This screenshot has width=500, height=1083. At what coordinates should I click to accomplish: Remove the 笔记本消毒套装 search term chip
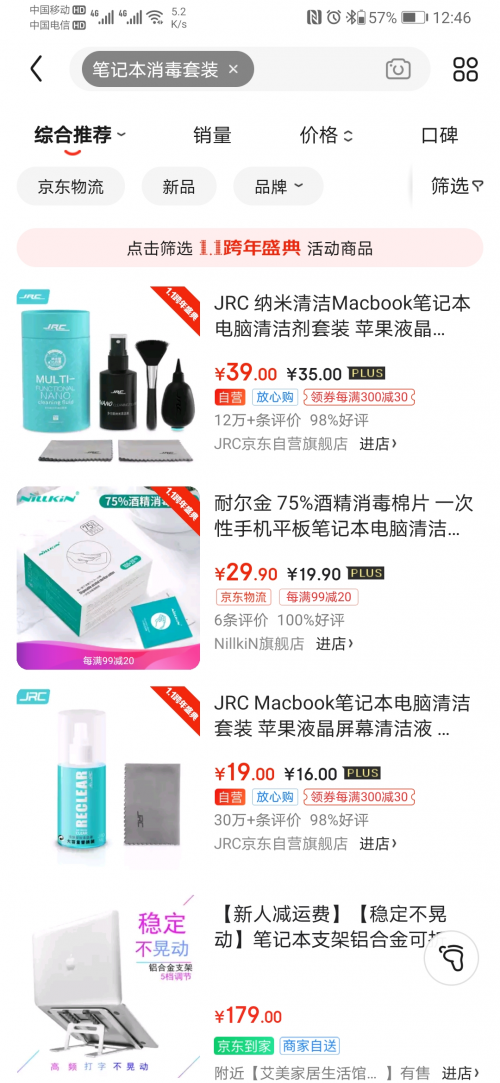[x=233, y=69]
